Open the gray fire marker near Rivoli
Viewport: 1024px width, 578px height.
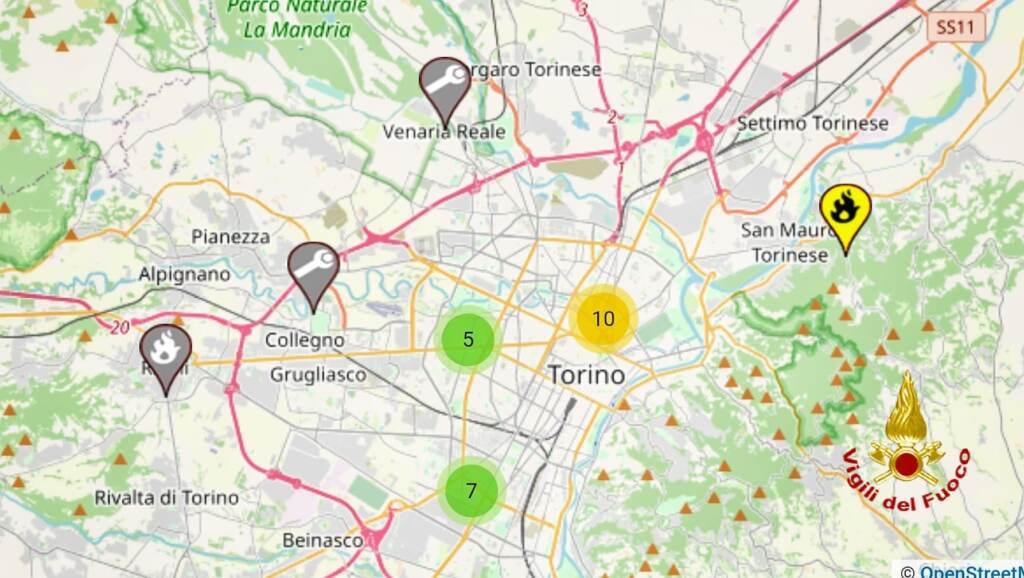[x=166, y=351]
